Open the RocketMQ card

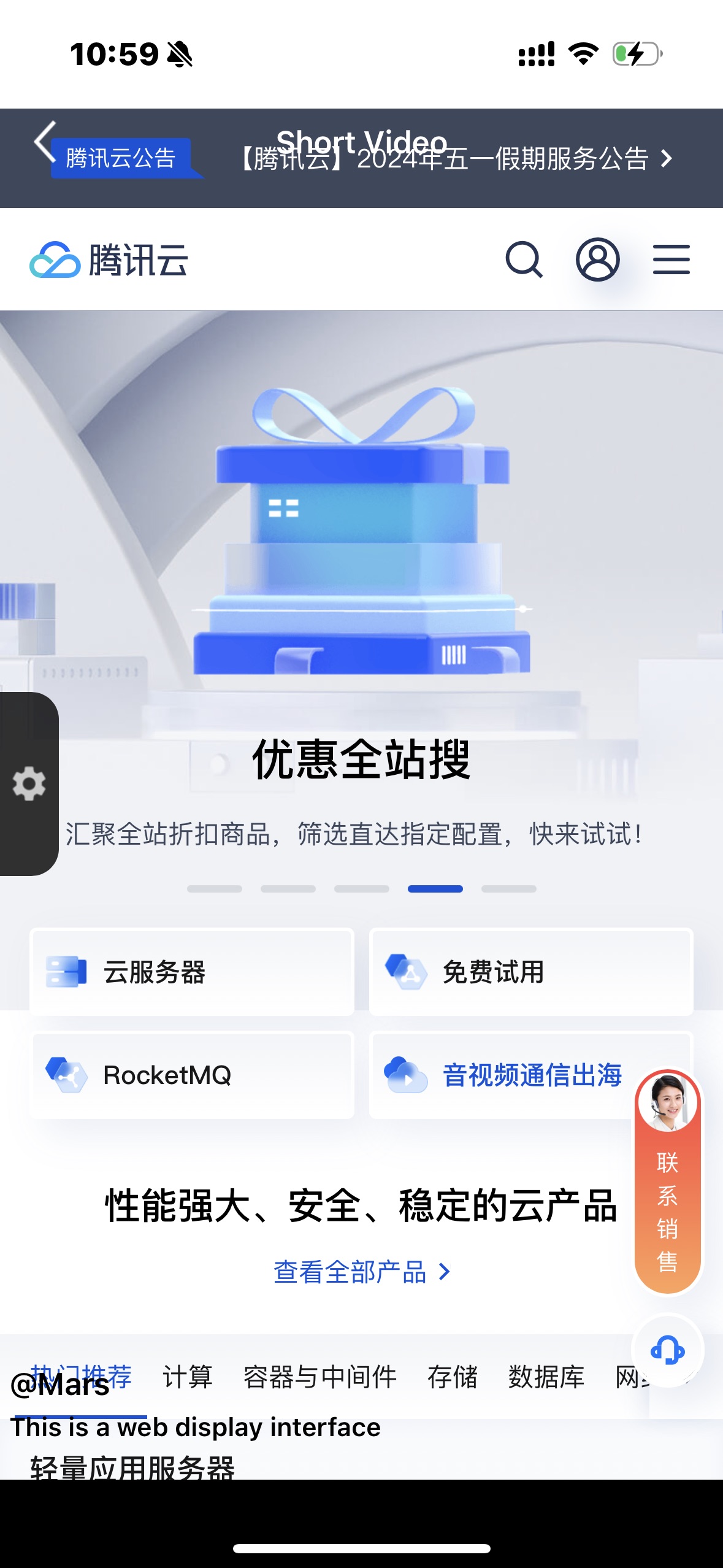click(x=192, y=1075)
